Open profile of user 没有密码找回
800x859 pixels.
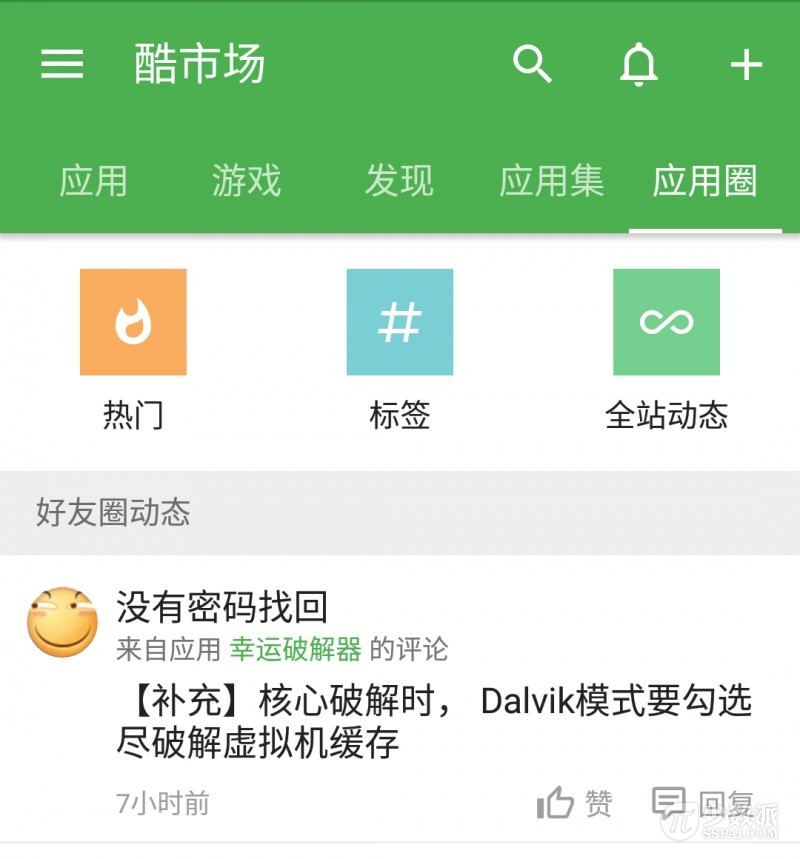point(222,604)
